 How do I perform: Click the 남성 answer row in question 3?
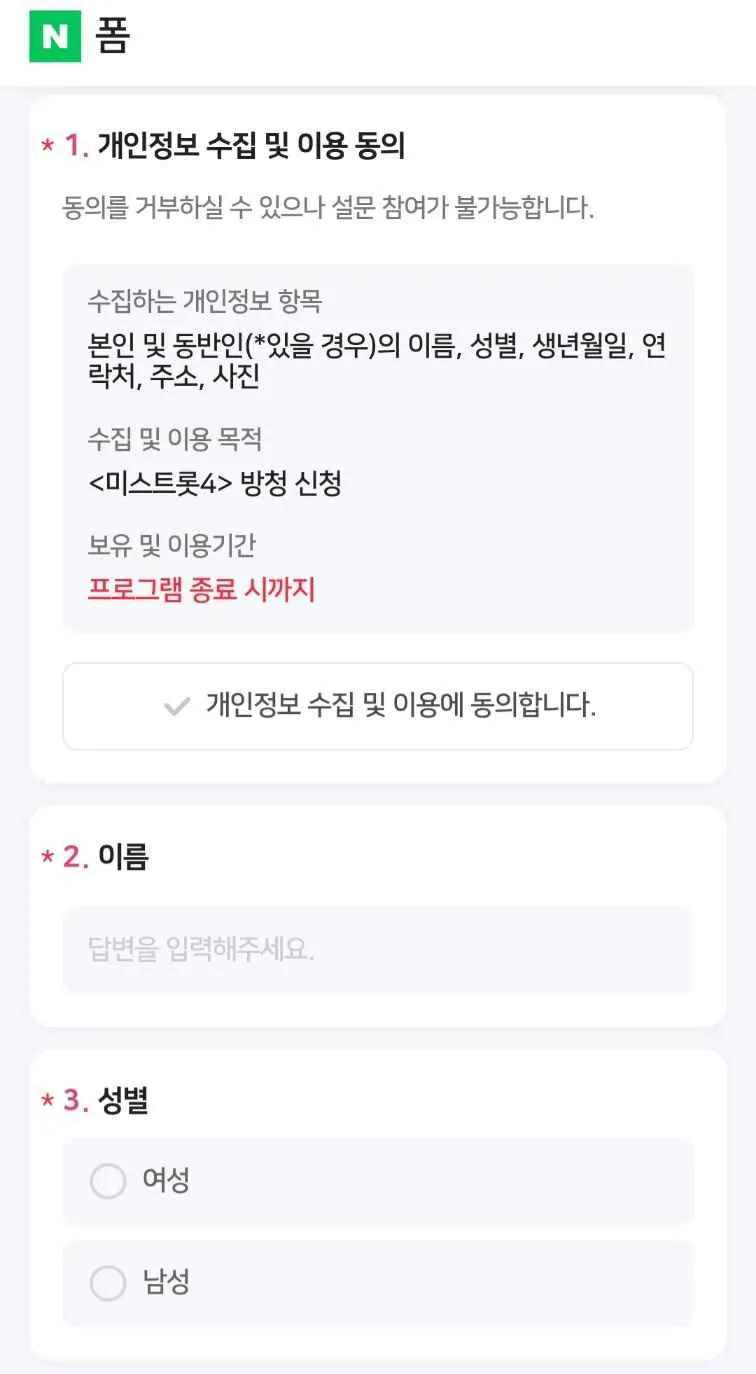pyautogui.click(x=378, y=1283)
